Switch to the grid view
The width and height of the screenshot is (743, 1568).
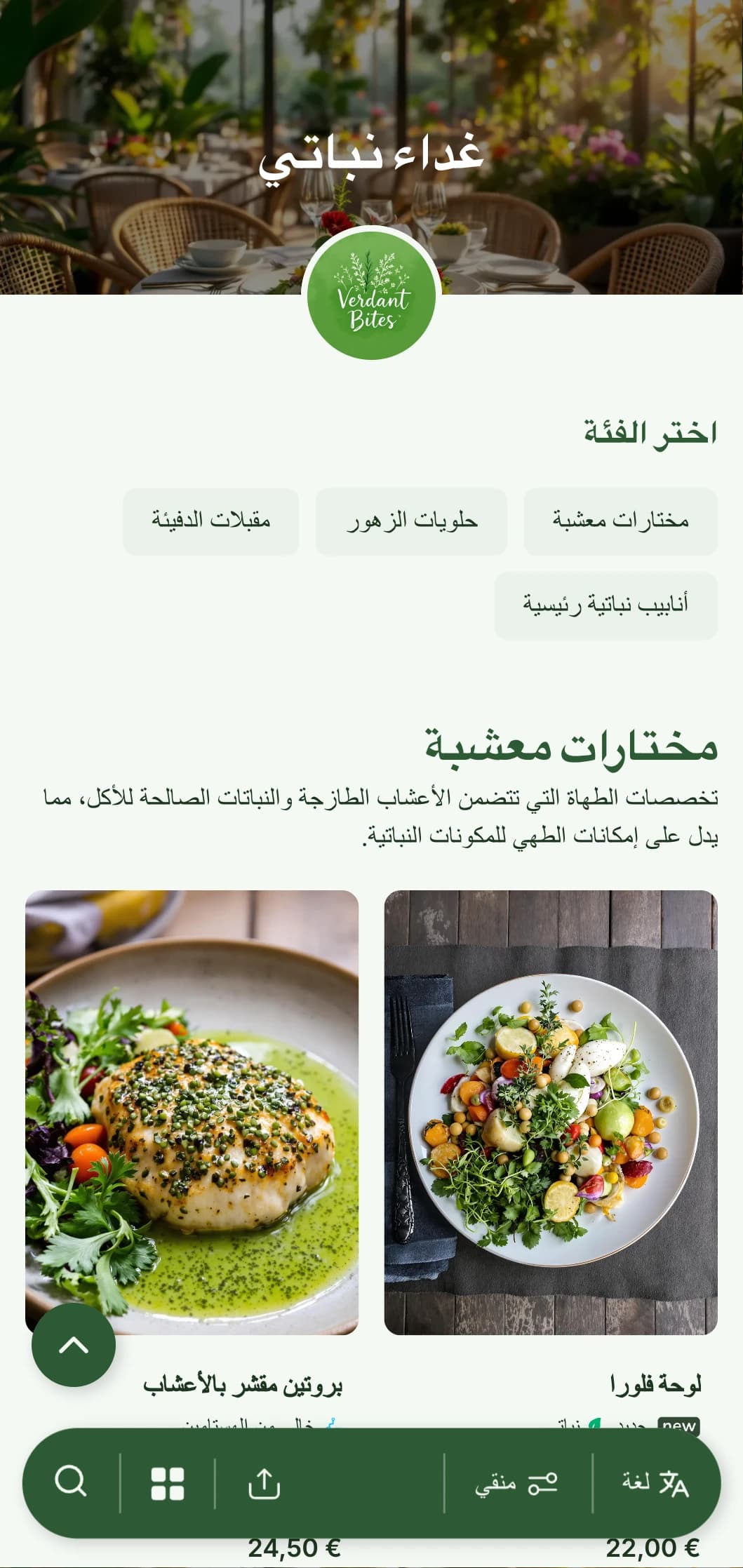coord(168,1483)
